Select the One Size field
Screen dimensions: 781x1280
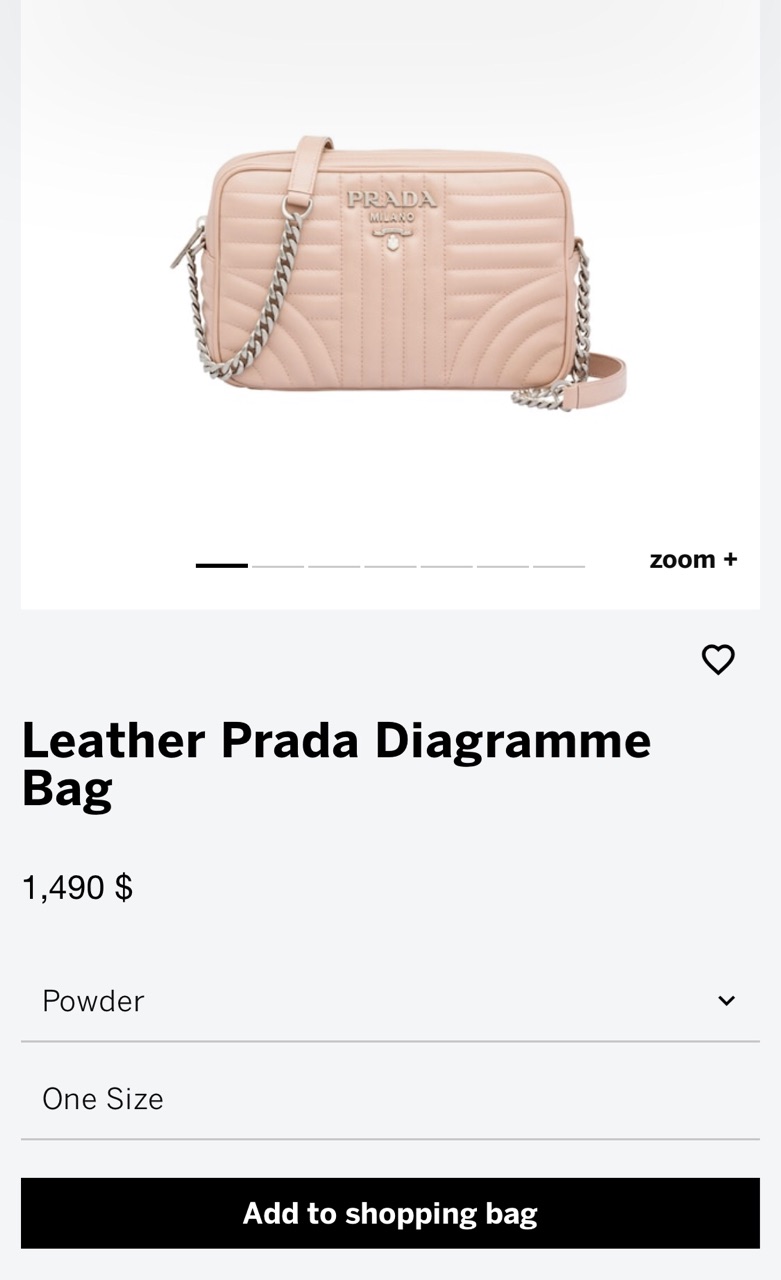[390, 1099]
